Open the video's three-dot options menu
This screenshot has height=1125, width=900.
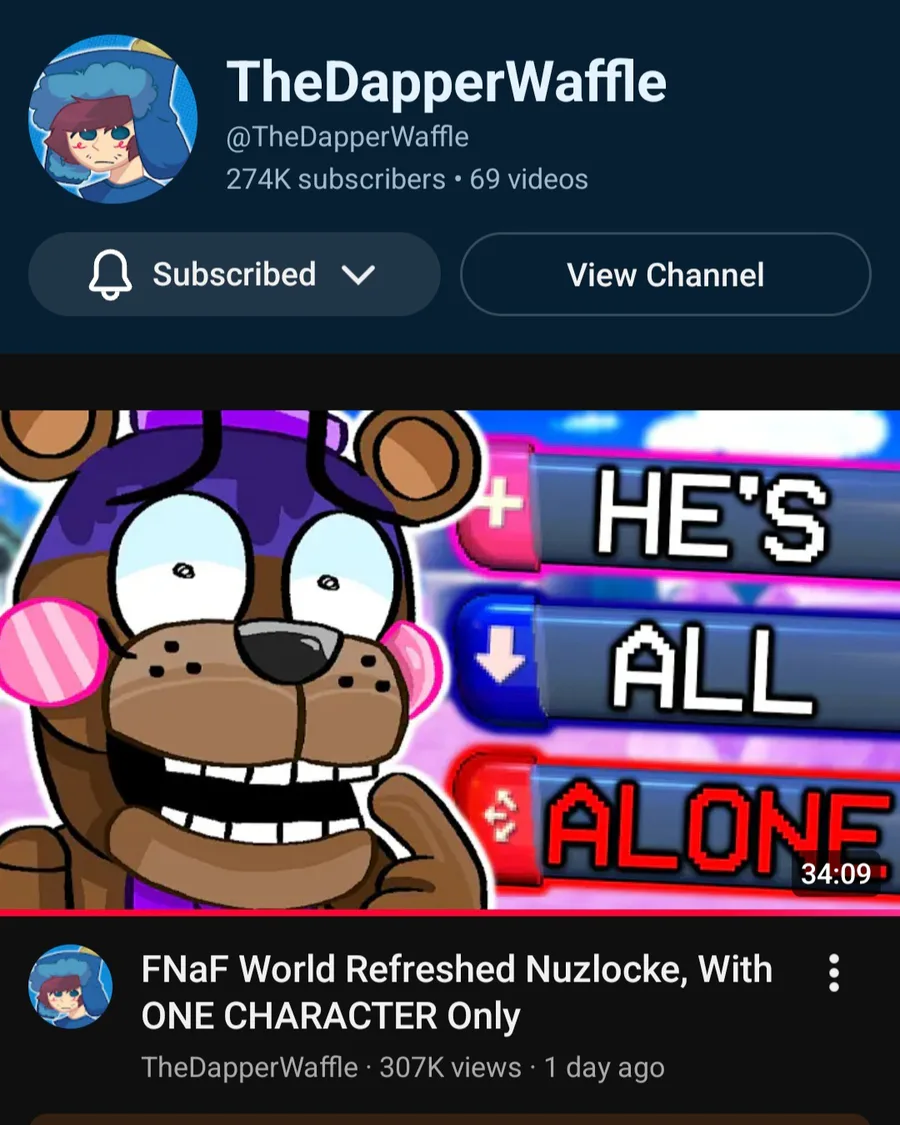tap(834, 973)
